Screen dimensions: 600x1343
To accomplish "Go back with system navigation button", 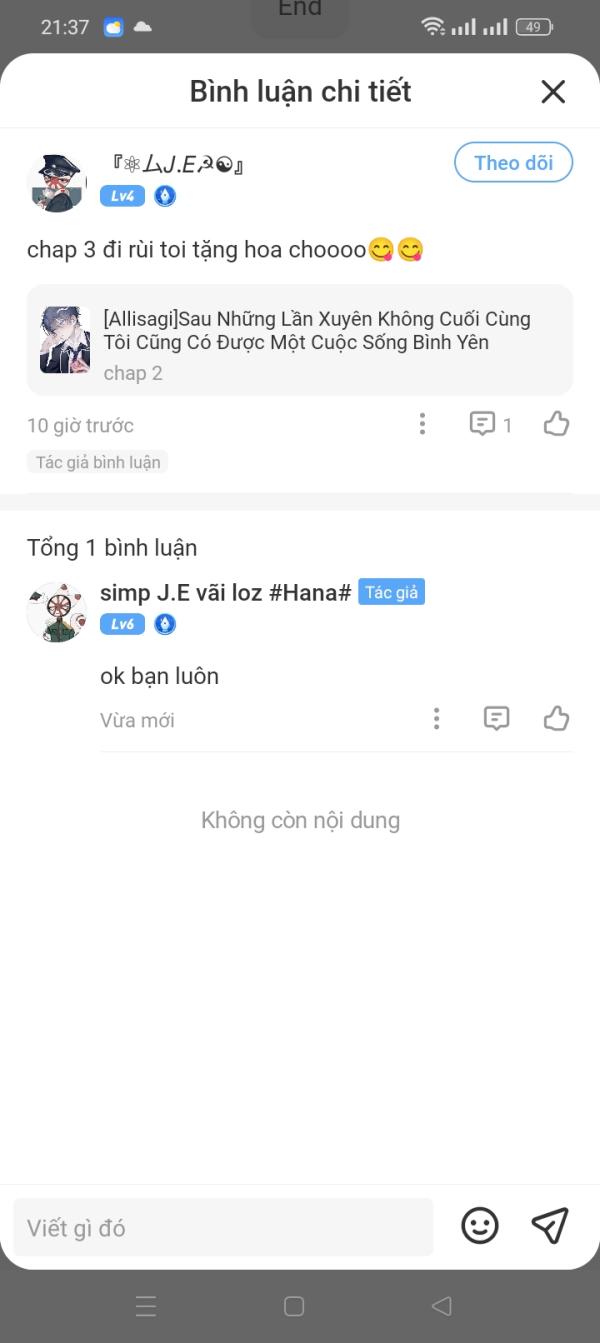I will [x=441, y=1306].
